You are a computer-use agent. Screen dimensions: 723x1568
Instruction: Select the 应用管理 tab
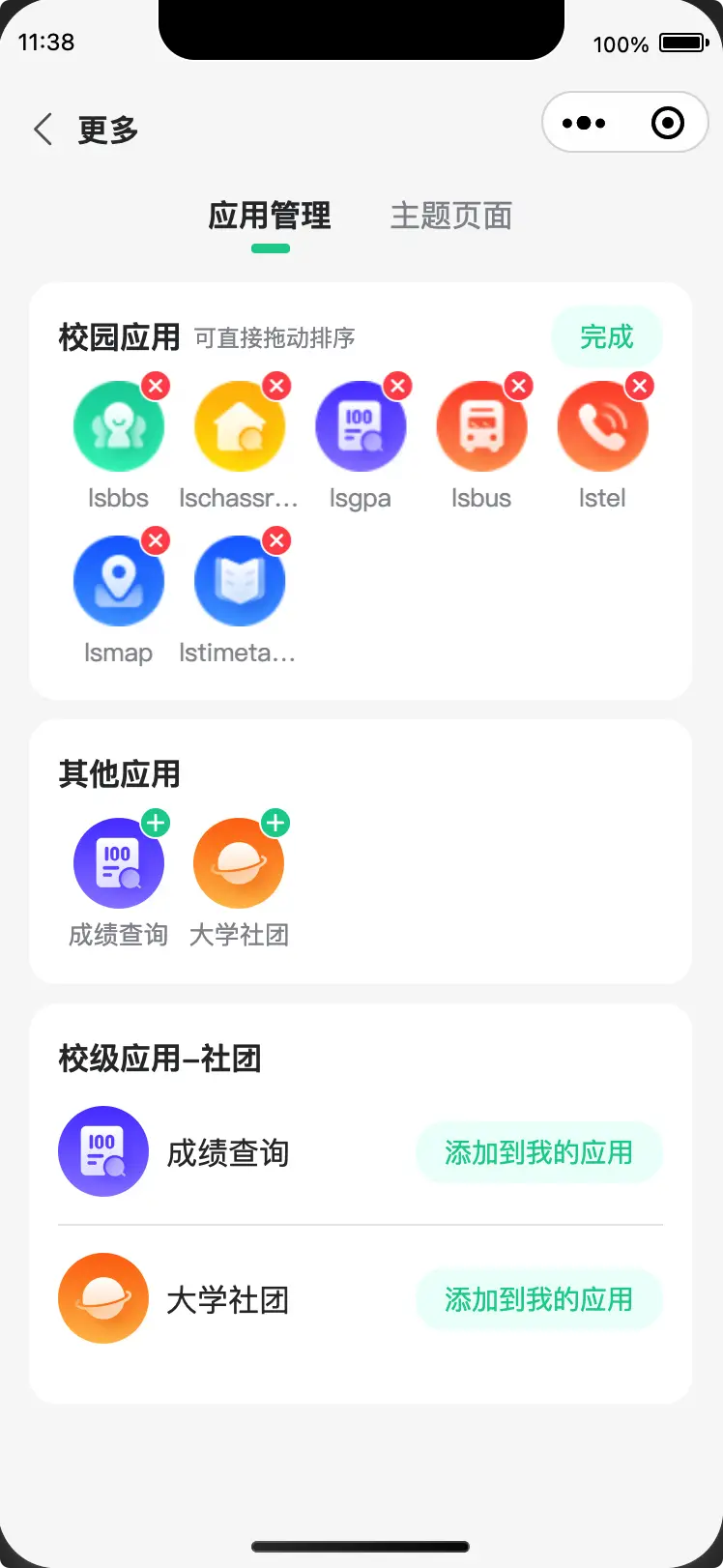(x=270, y=216)
